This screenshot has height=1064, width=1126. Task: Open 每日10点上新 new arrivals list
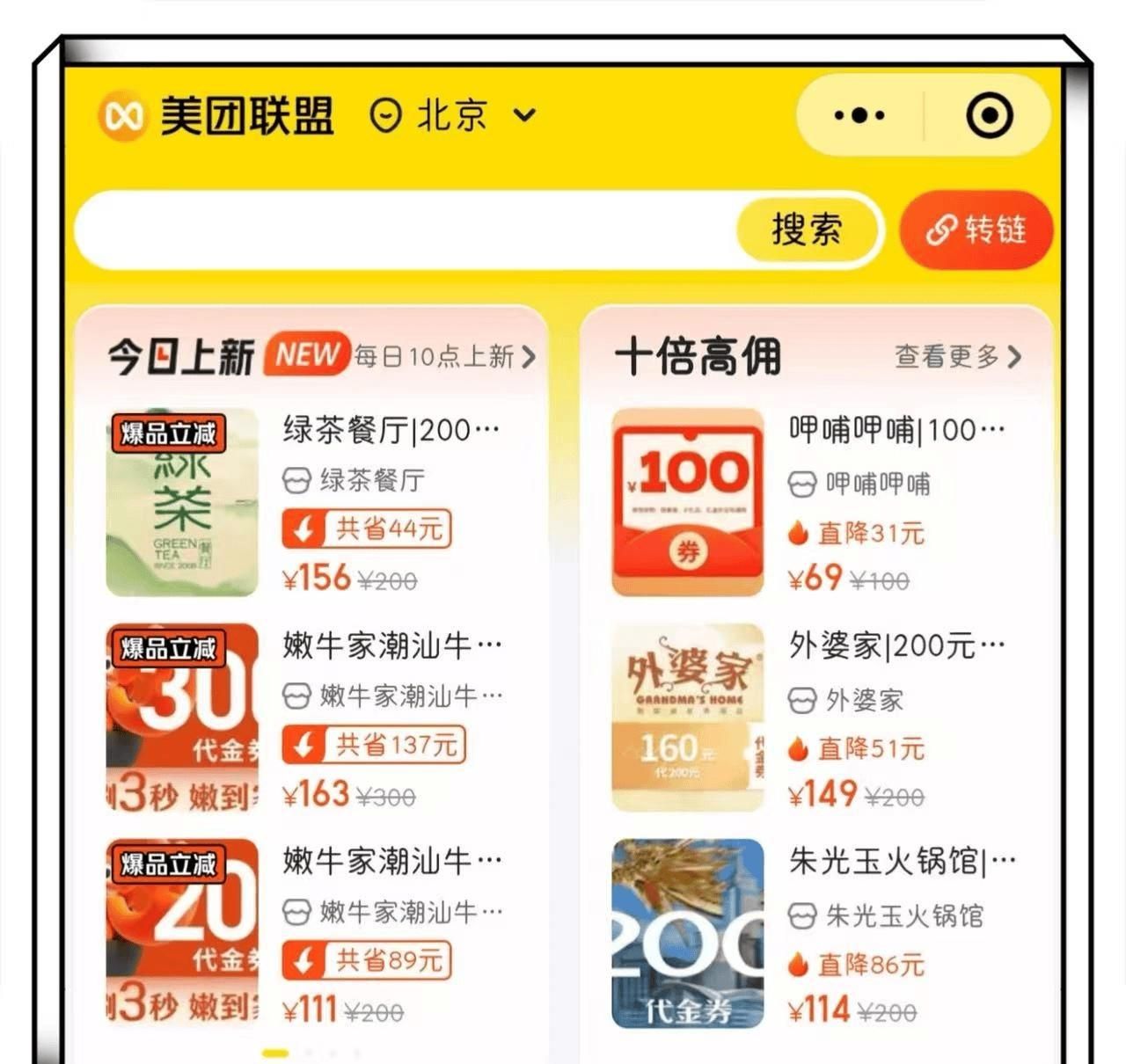[444, 356]
